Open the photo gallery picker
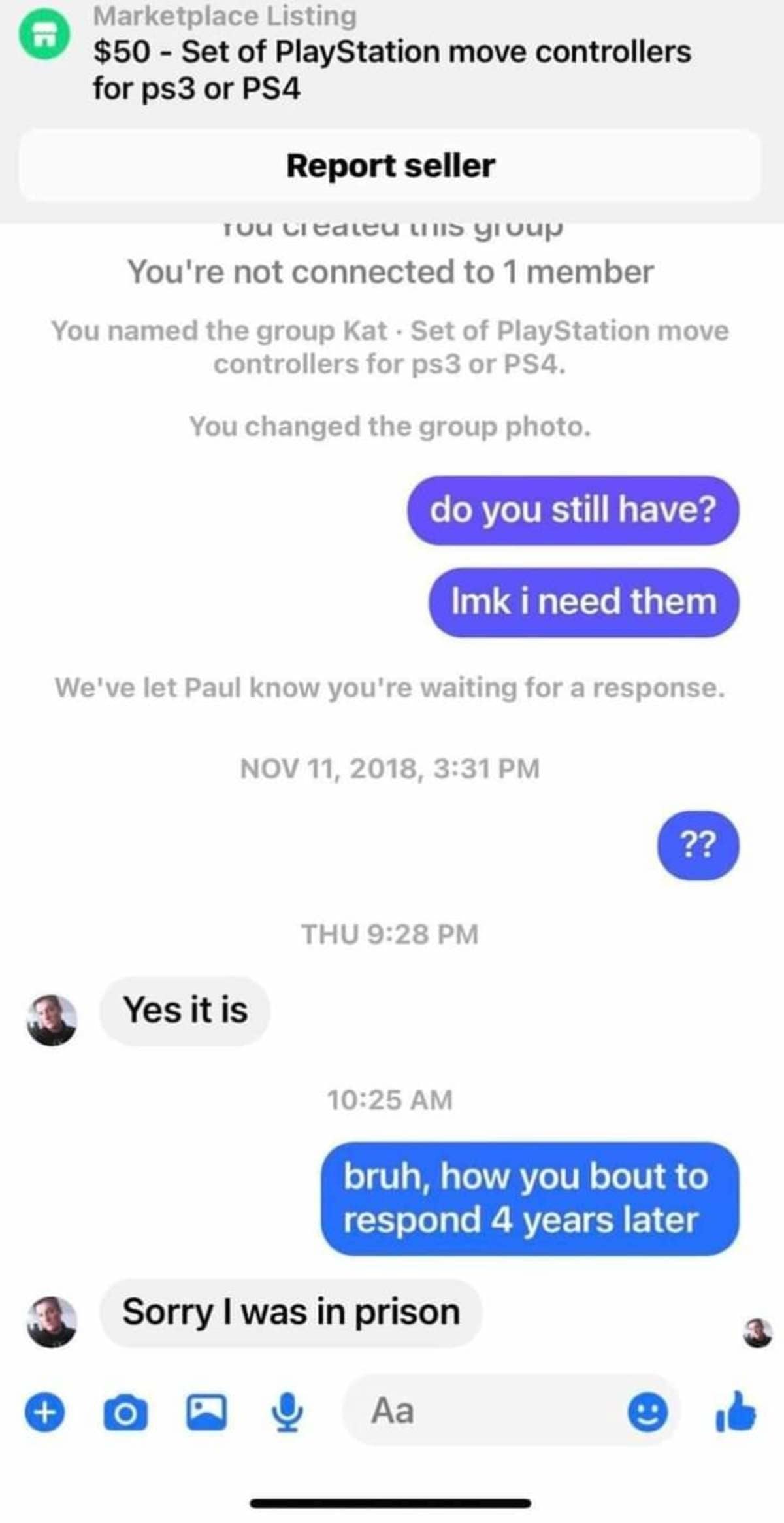This screenshot has height=1523, width=784. tap(207, 1412)
